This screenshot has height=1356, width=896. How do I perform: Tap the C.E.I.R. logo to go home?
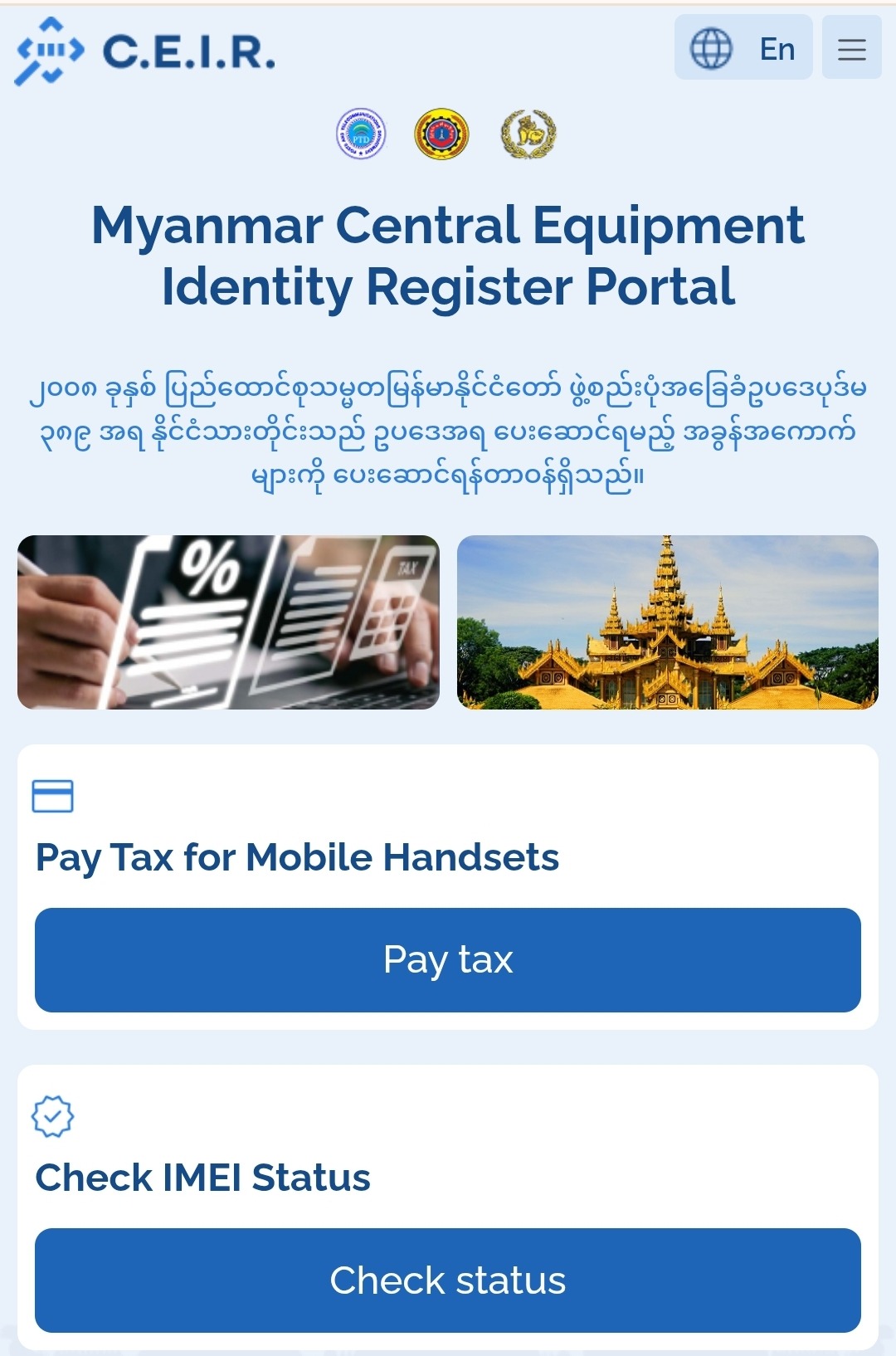point(145,51)
